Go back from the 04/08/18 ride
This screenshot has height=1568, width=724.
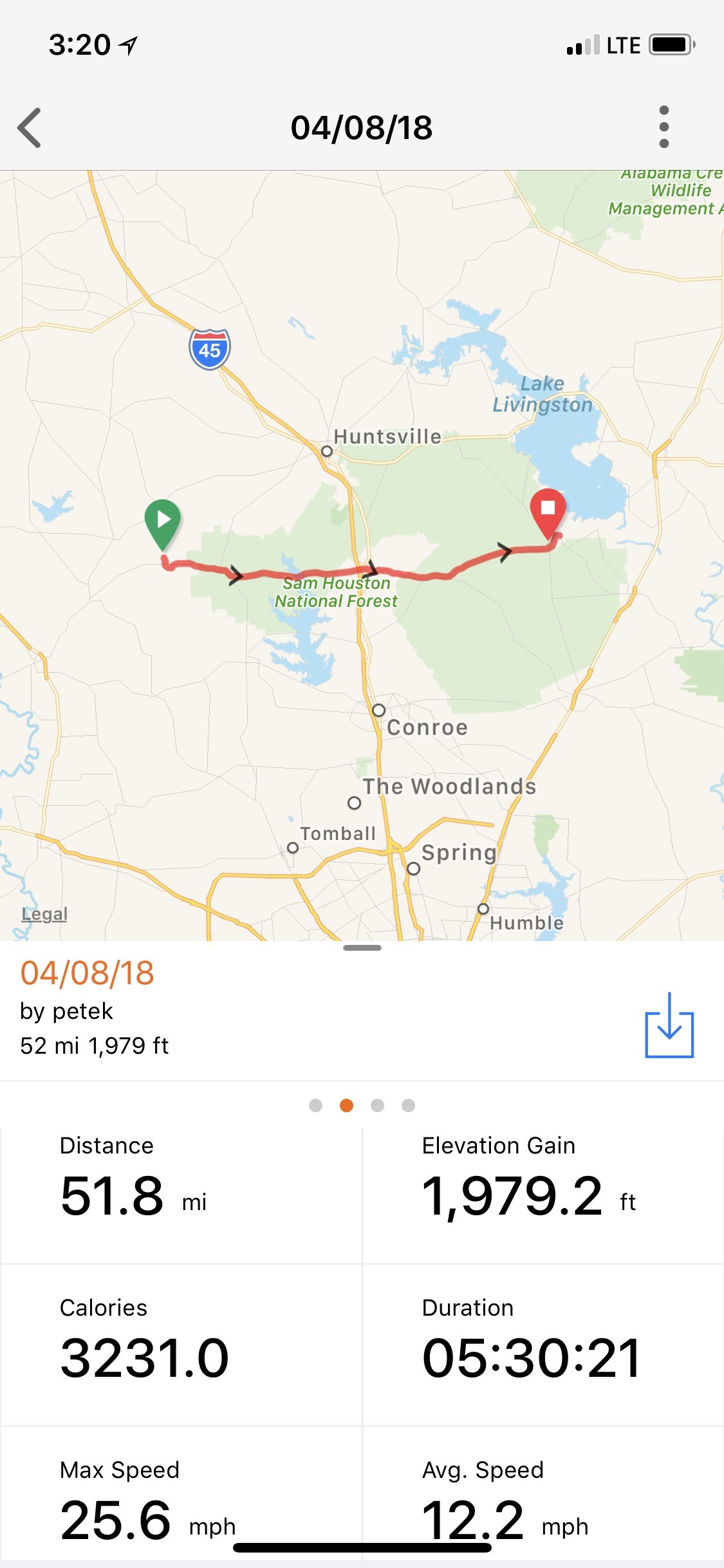(x=30, y=127)
